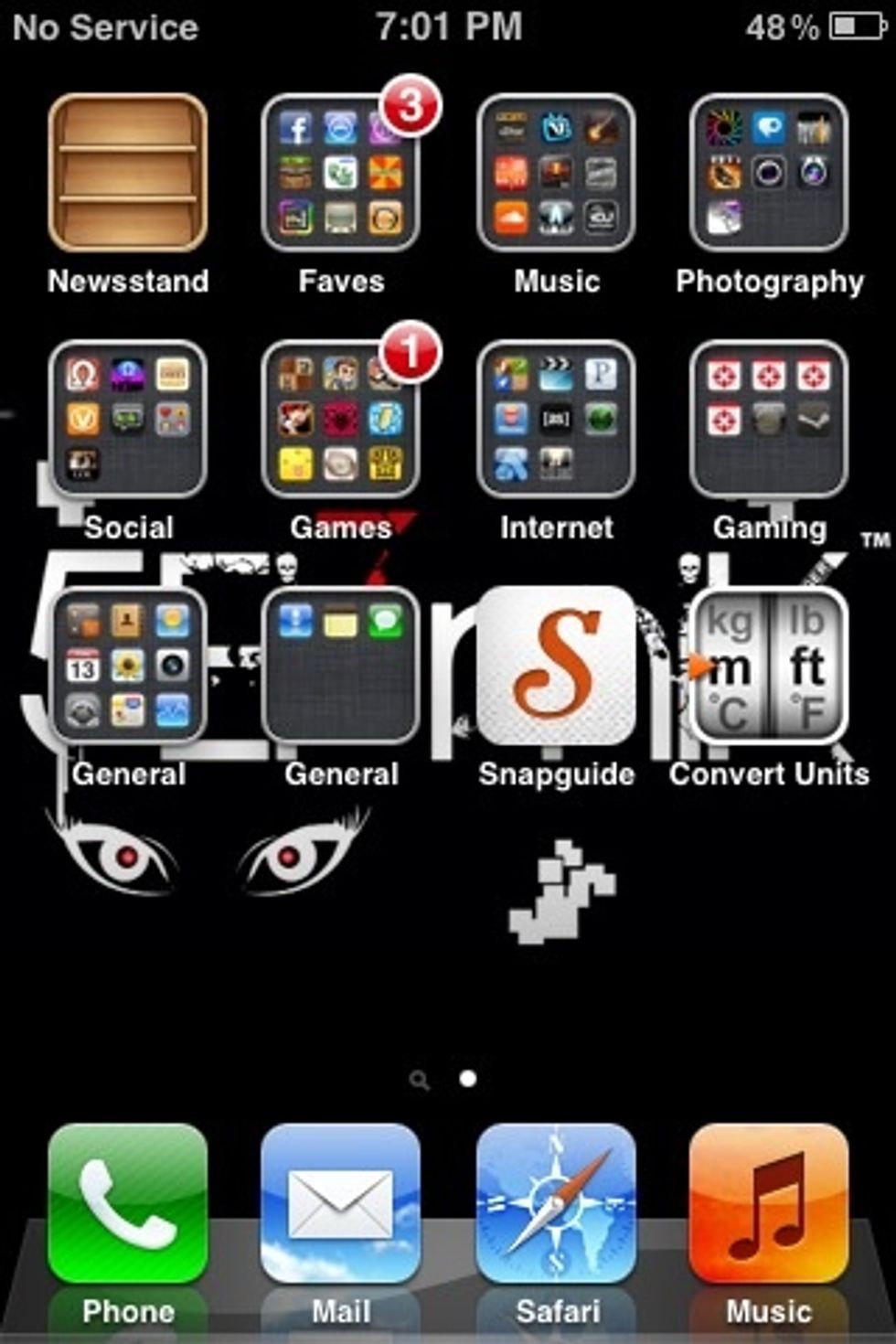Image resolution: width=896 pixels, height=1344 pixels.
Task: Launch the Snapguide app
Action: pos(556,667)
